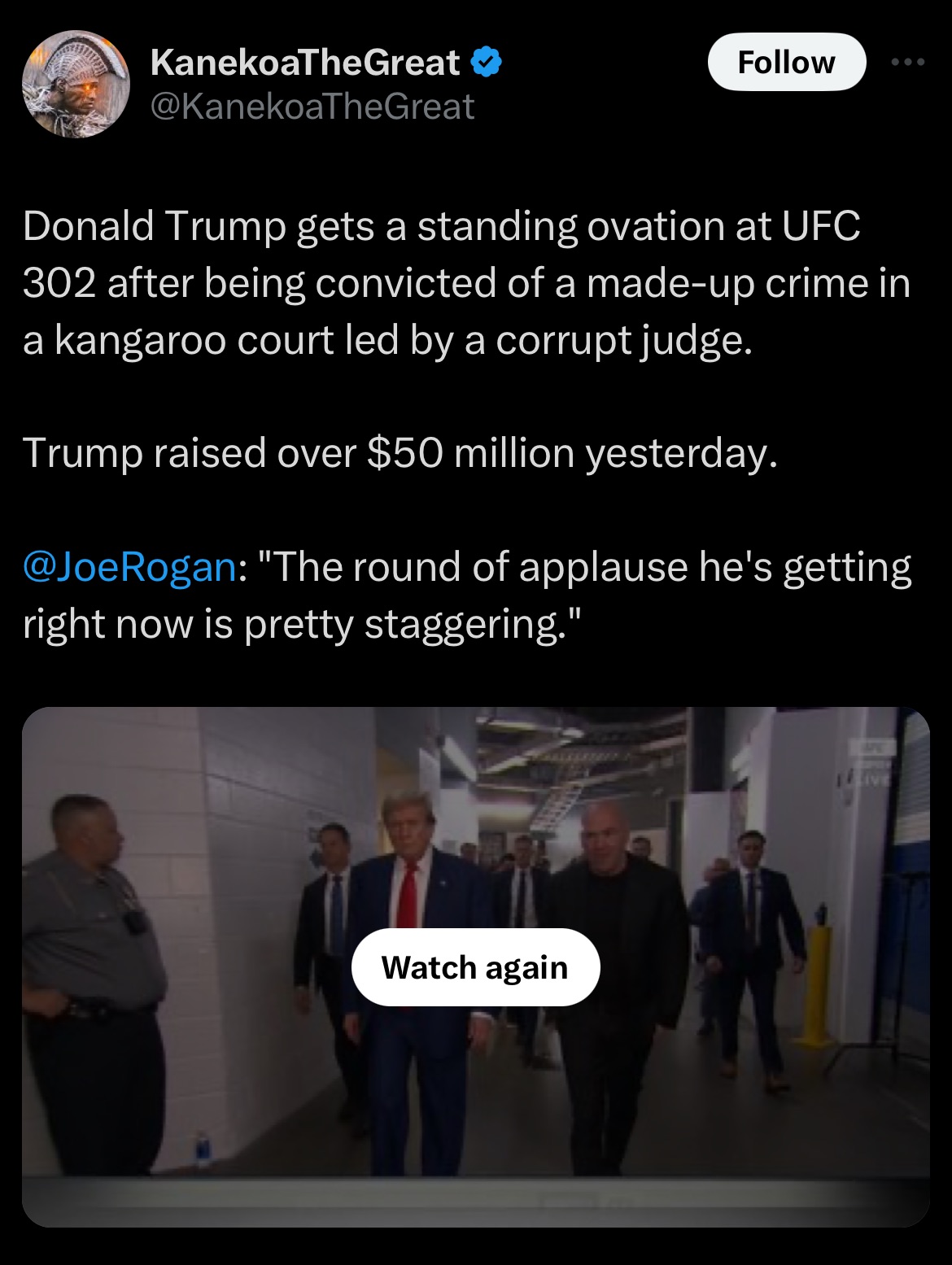
Task: Open KanekoaTheGreat's profile picture
Action: 76,85
